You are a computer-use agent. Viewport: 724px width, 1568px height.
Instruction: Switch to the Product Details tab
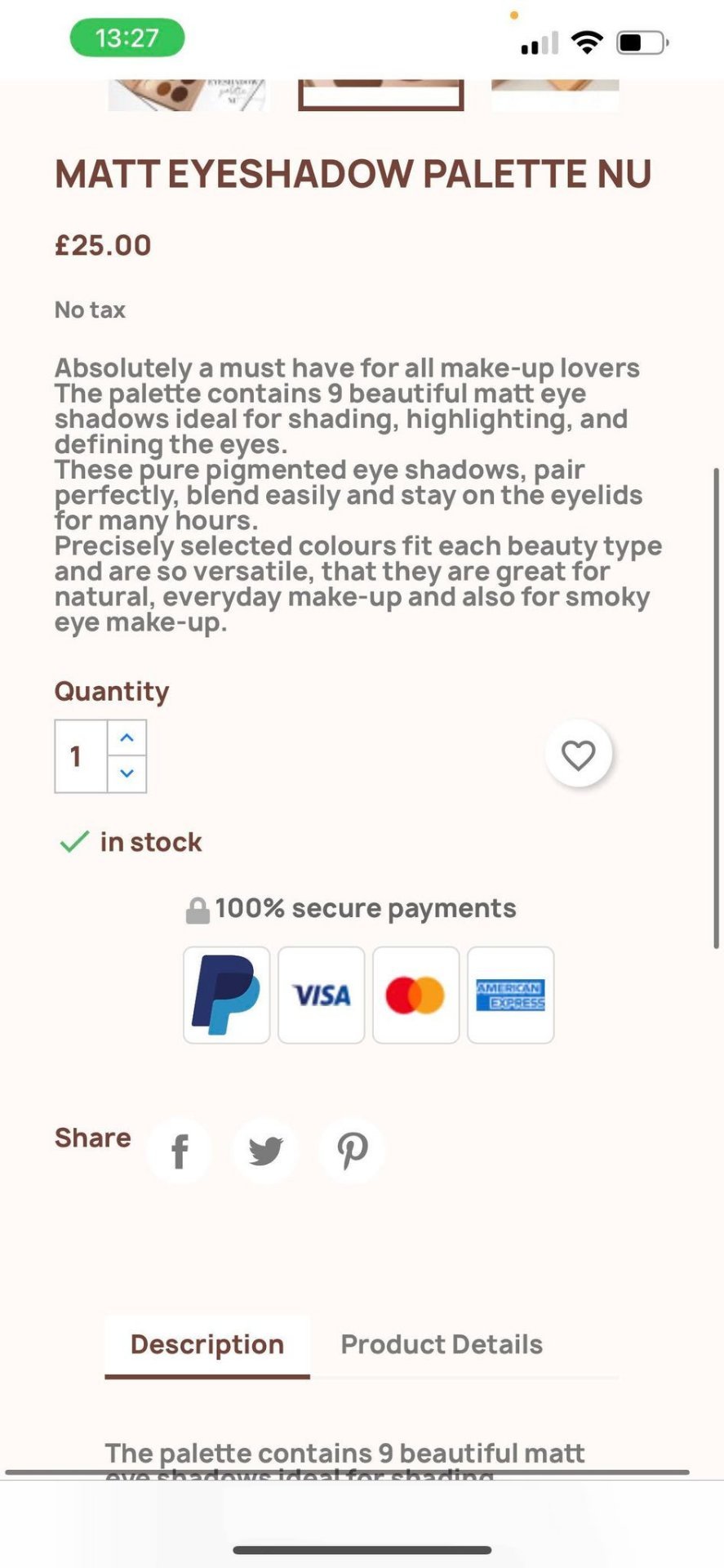tap(442, 1344)
